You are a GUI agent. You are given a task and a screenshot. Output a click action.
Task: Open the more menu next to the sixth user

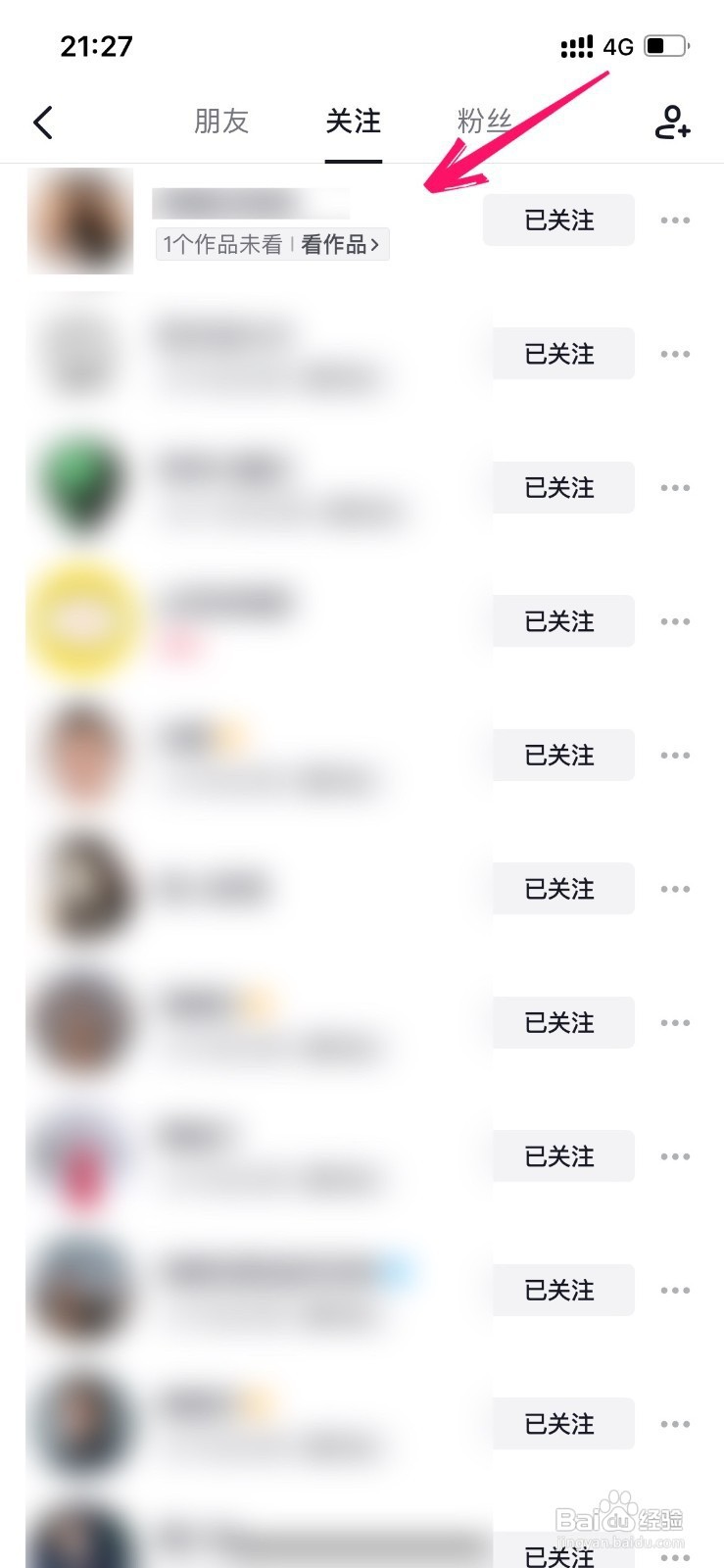[x=674, y=889]
